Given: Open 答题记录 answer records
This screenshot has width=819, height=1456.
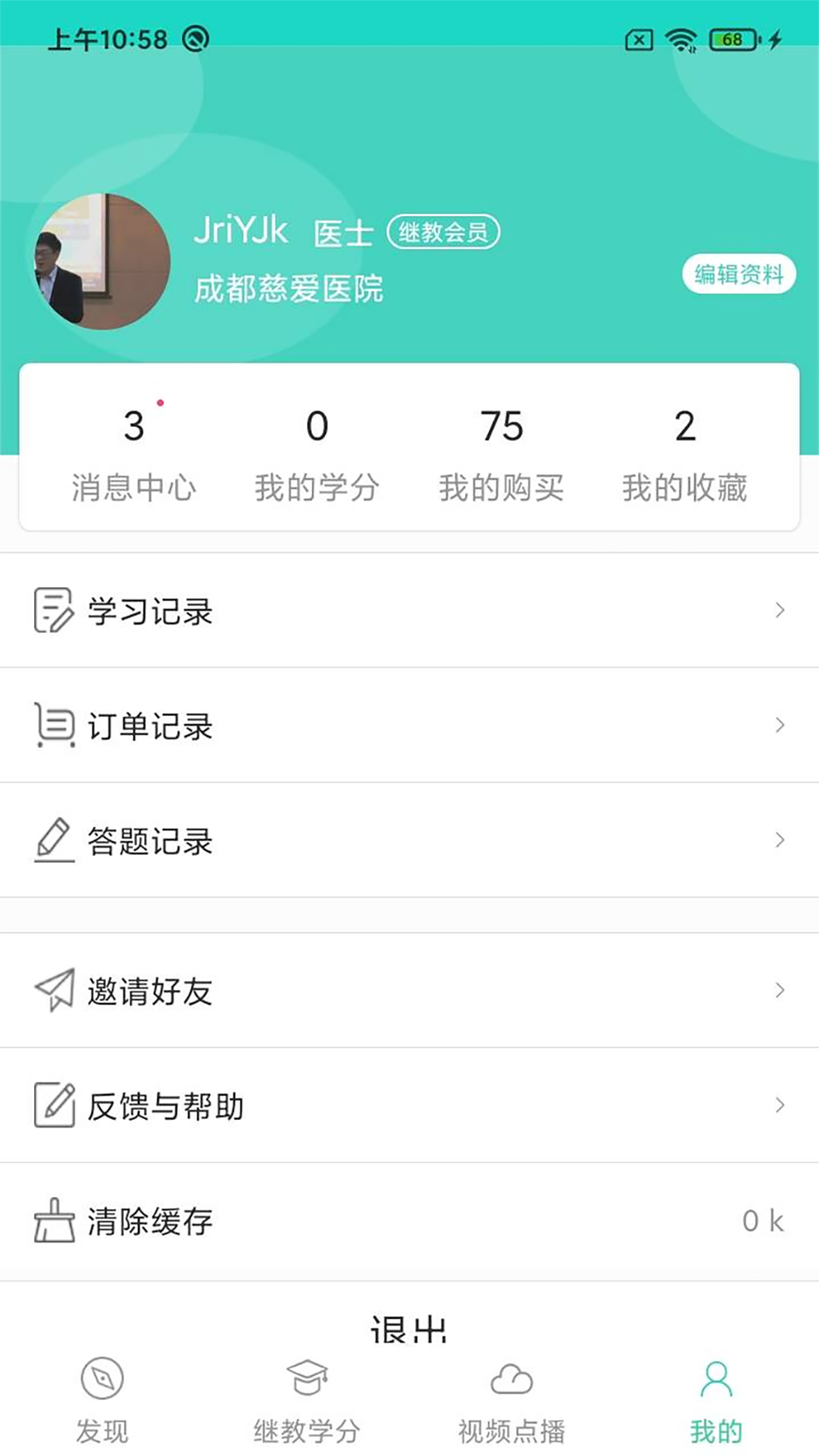Looking at the screenshot, I should [x=409, y=840].
